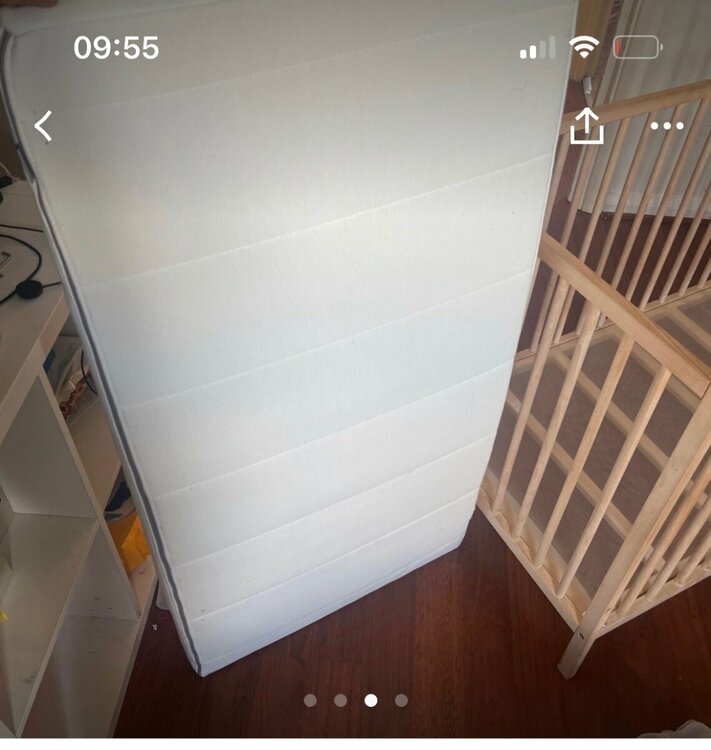Open the three-dot overflow menu

point(667,126)
